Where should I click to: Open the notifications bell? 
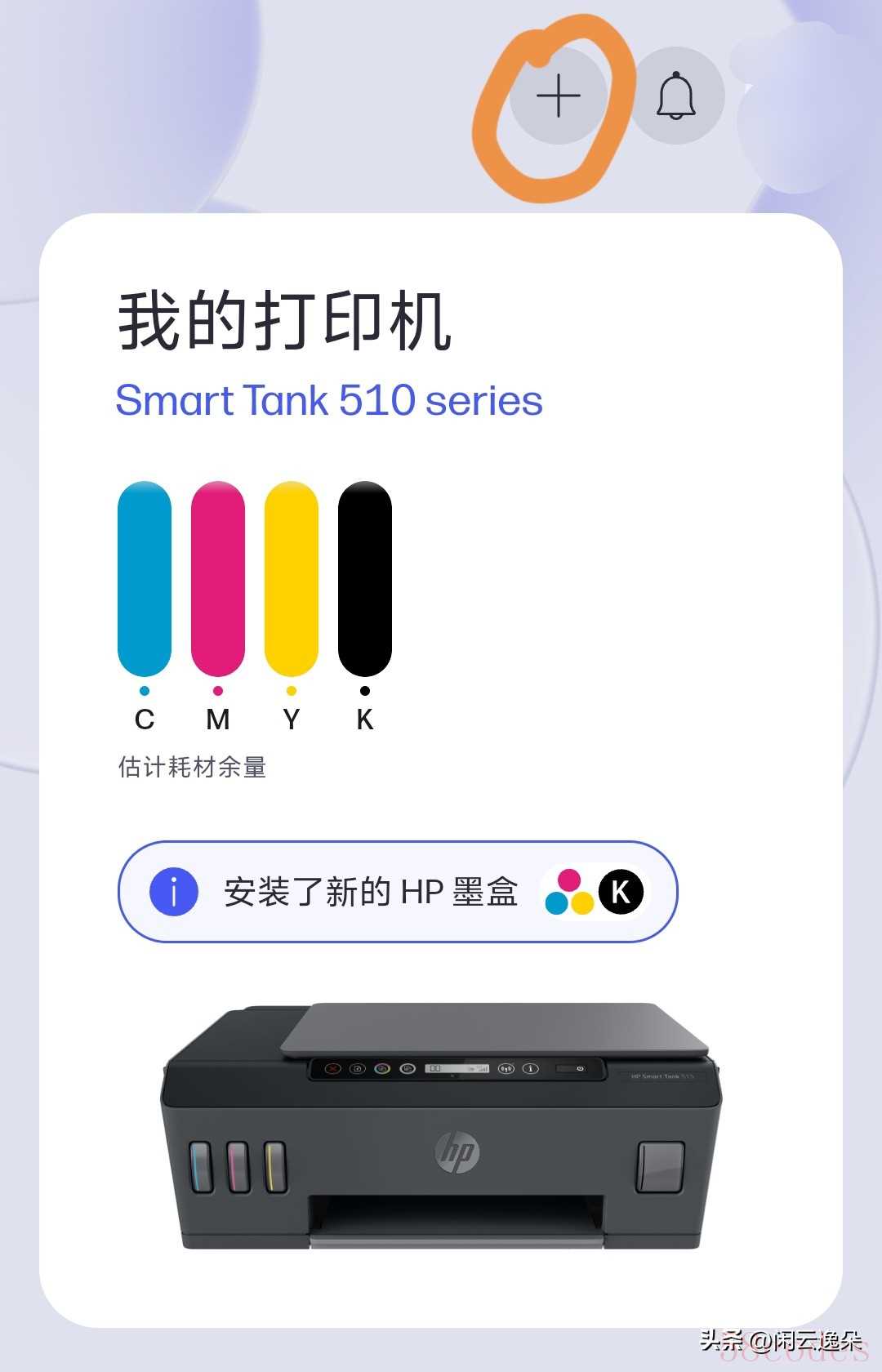click(x=676, y=96)
